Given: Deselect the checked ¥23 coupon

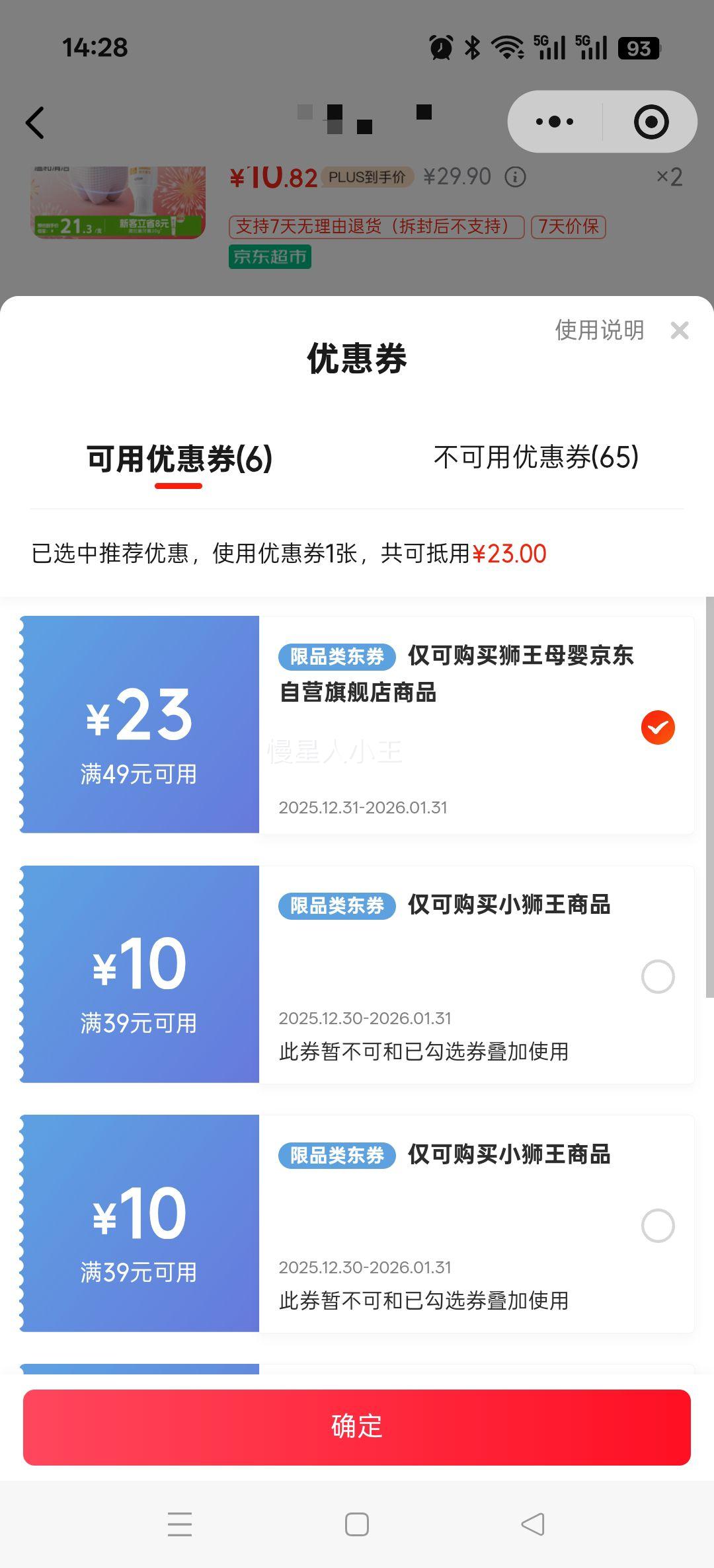Looking at the screenshot, I should click(656, 728).
